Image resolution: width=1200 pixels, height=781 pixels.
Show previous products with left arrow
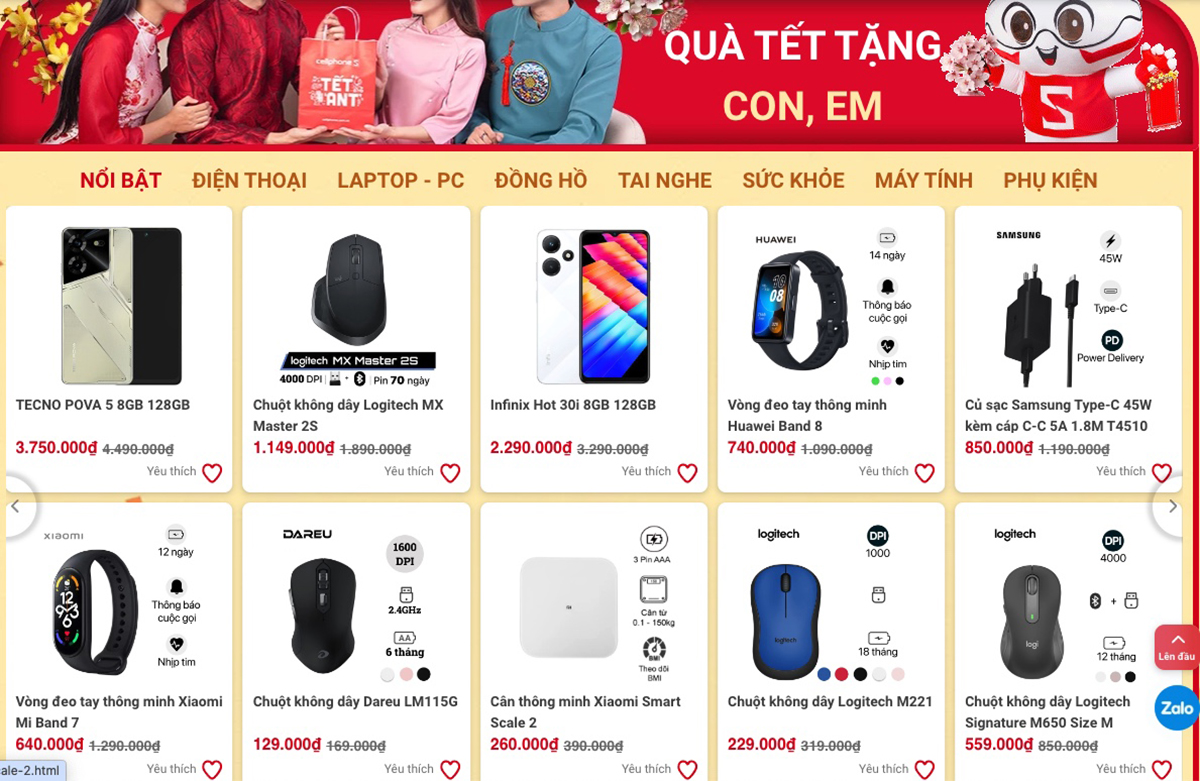pyautogui.click(x=16, y=507)
